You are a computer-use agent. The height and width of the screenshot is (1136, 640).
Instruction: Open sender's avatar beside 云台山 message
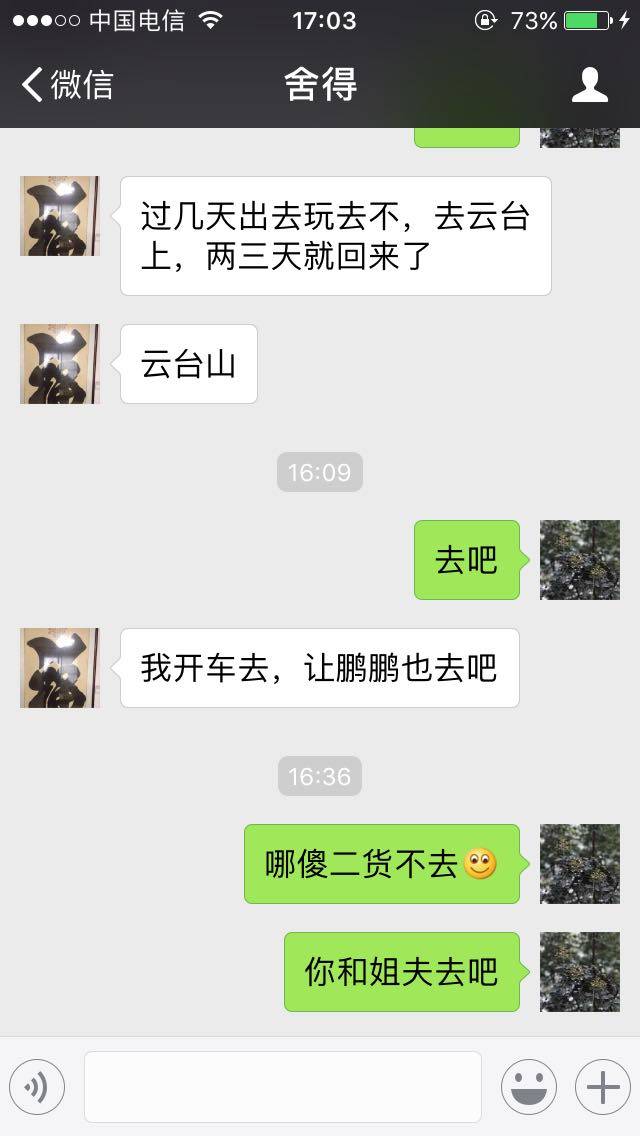click(60, 364)
